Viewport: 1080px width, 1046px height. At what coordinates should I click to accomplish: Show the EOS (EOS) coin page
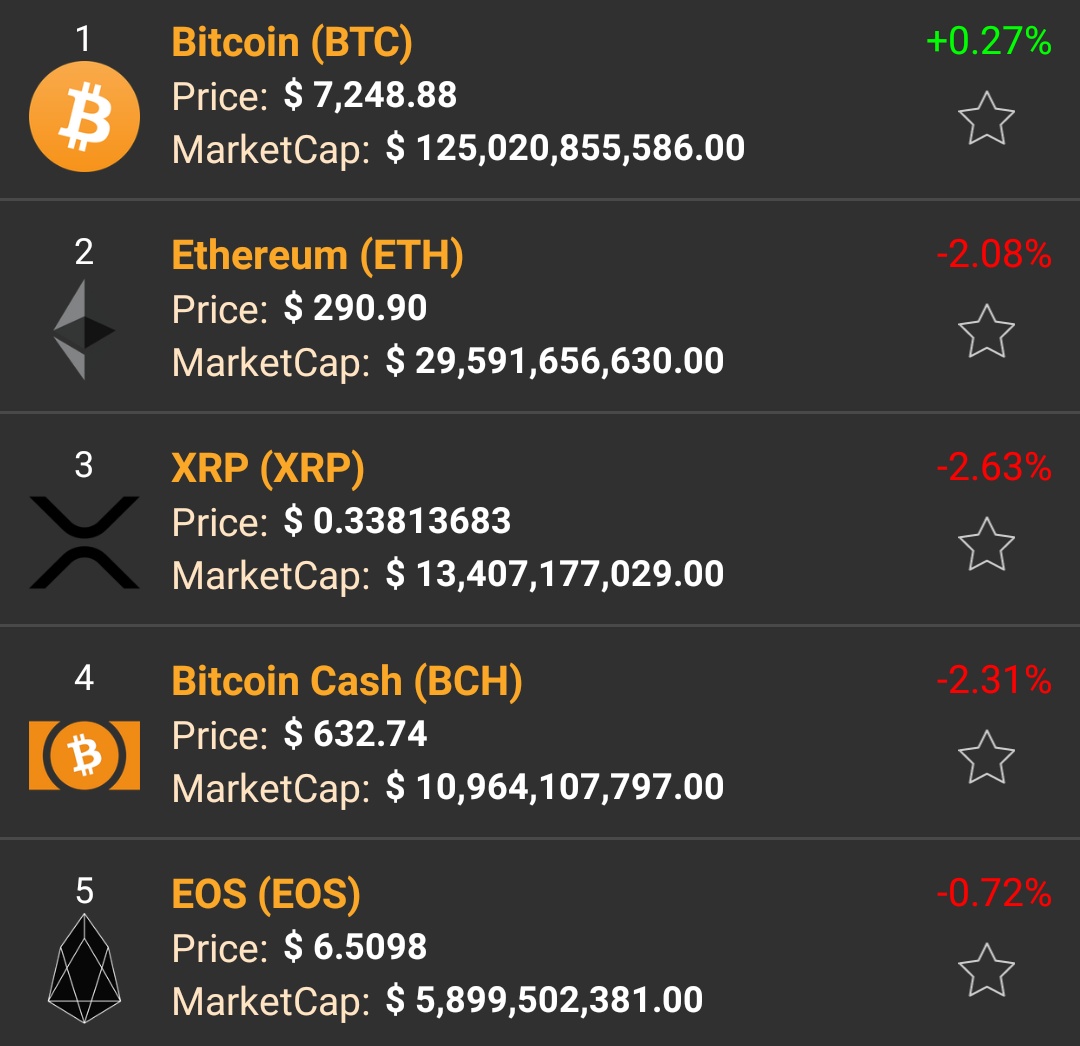(x=266, y=894)
